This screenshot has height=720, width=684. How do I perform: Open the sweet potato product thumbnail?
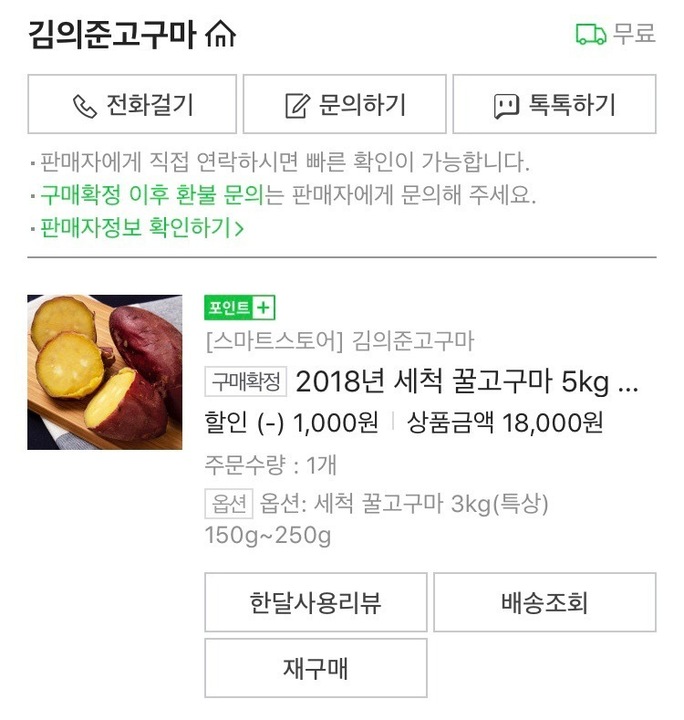click(x=105, y=372)
